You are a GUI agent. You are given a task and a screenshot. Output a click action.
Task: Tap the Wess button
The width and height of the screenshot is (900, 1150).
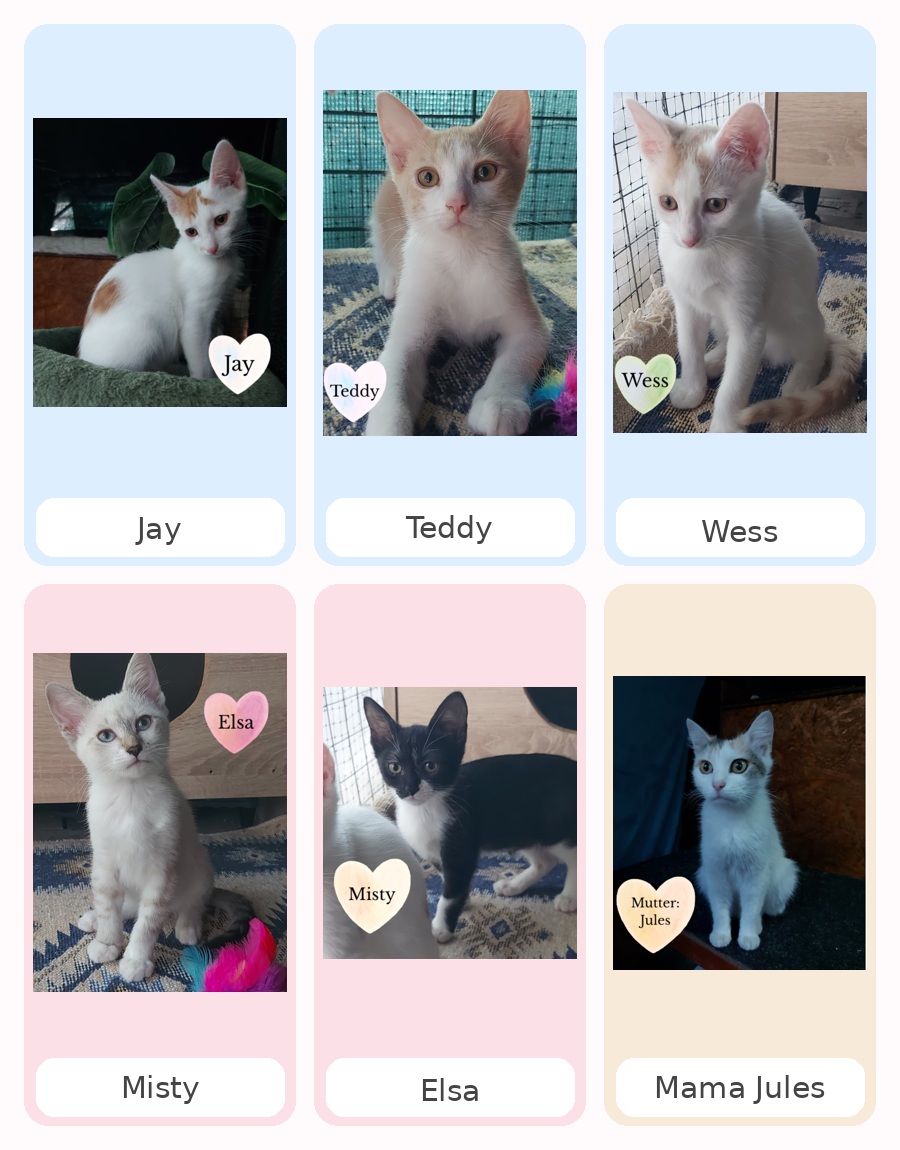click(x=740, y=527)
